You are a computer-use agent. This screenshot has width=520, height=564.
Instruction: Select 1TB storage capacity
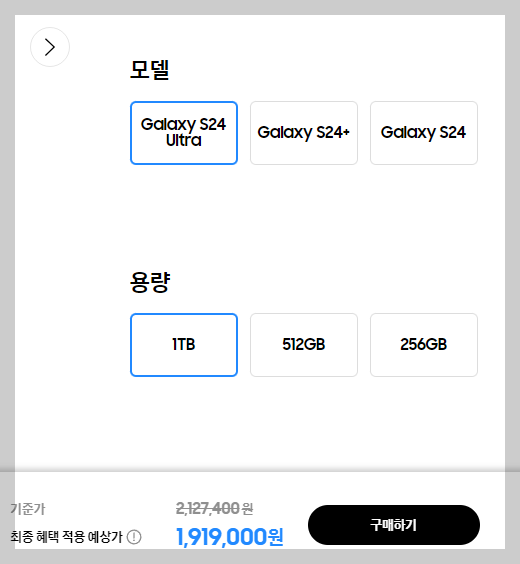pyautogui.click(x=184, y=345)
